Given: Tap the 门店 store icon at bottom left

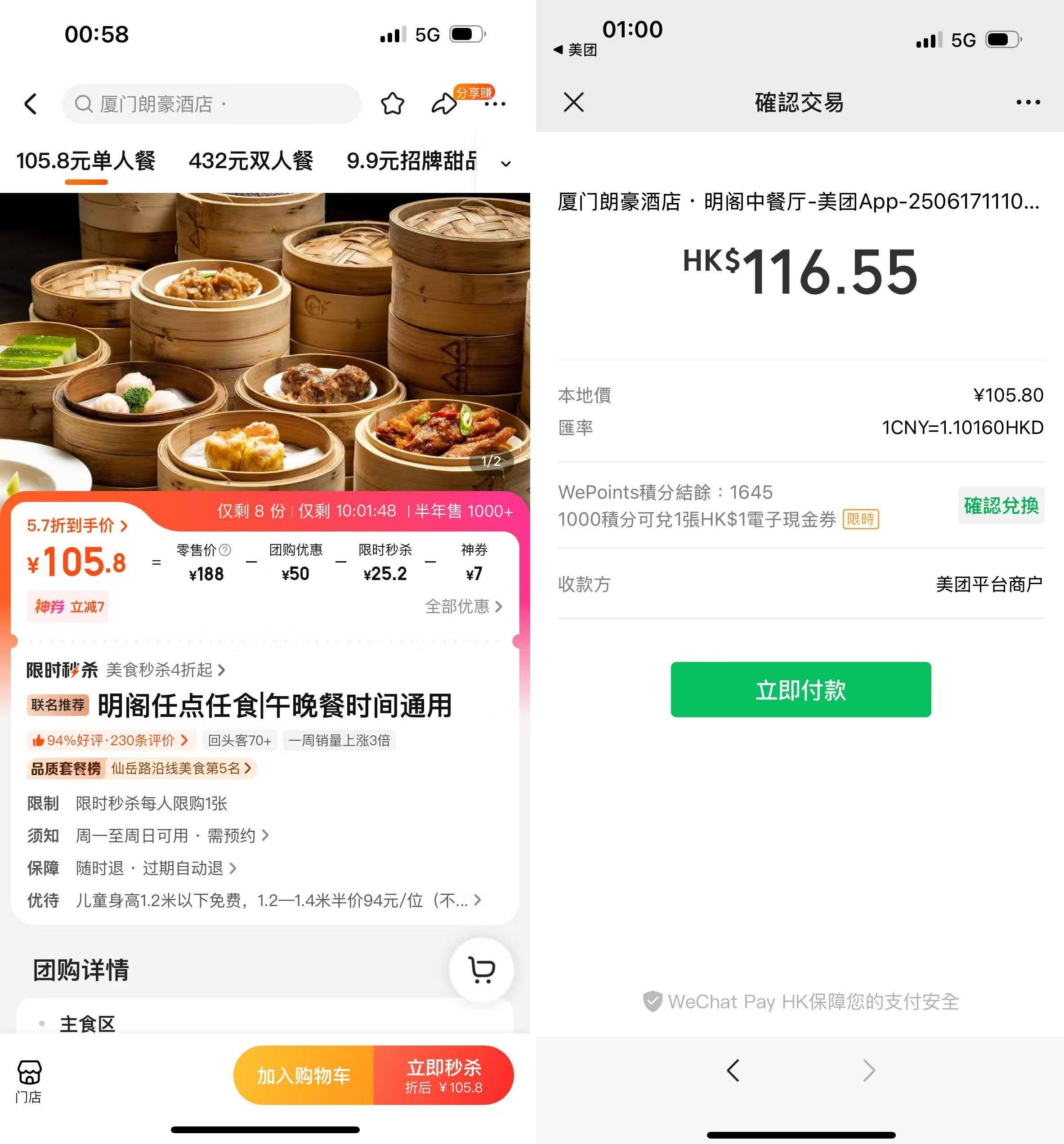Looking at the screenshot, I should pyautogui.click(x=30, y=1076).
